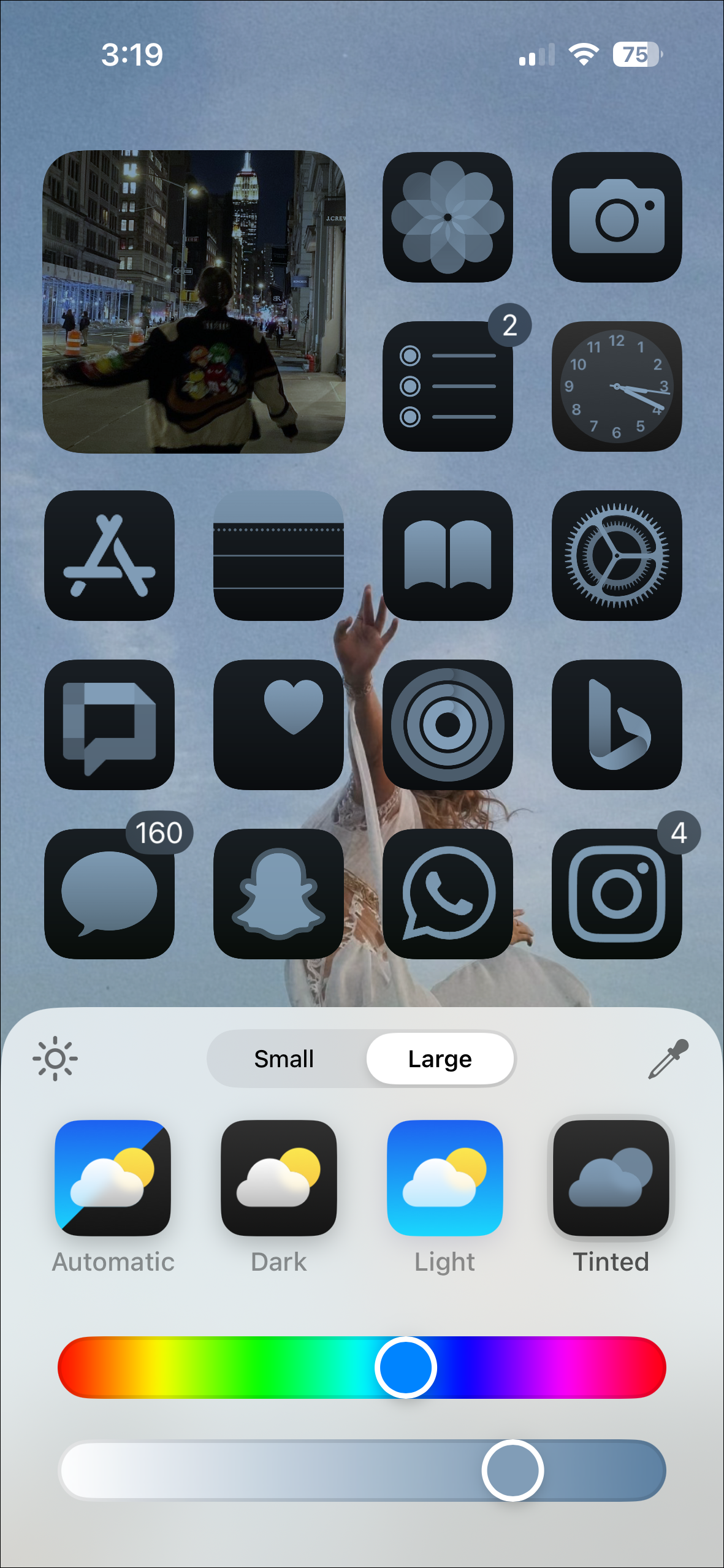Toggle the brightness sun icon
The image size is (724, 1568).
[55, 1059]
